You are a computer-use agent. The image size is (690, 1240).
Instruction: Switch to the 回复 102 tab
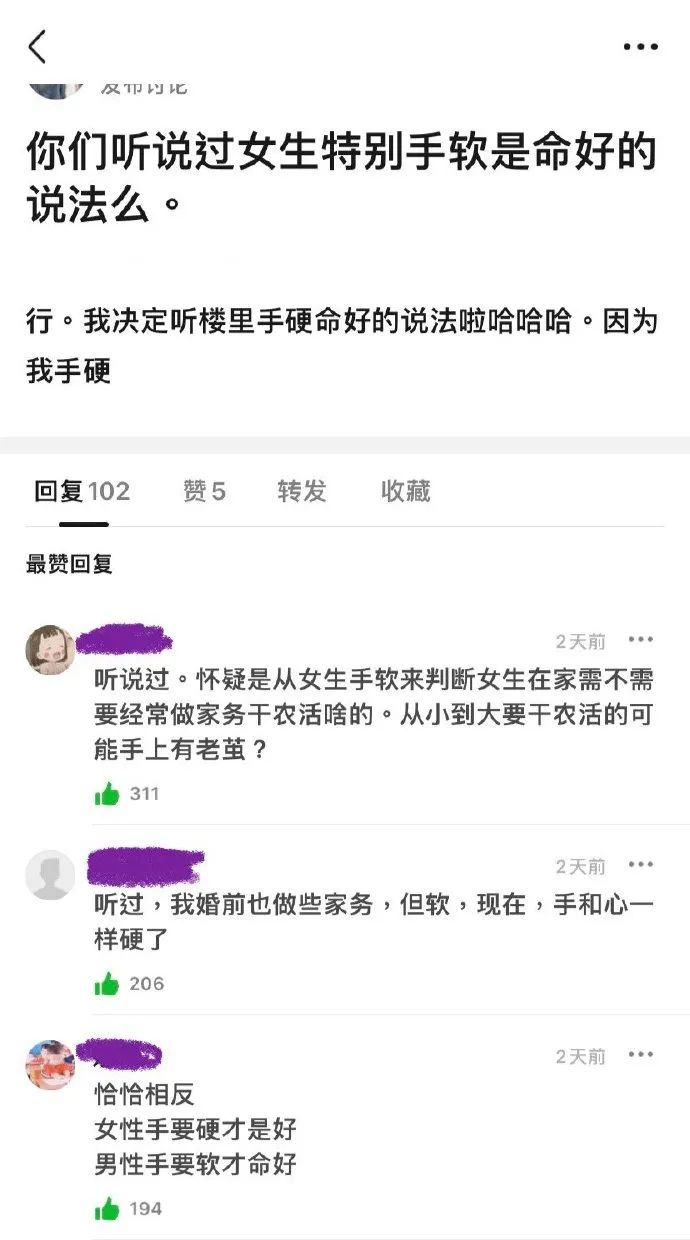tap(82, 491)
